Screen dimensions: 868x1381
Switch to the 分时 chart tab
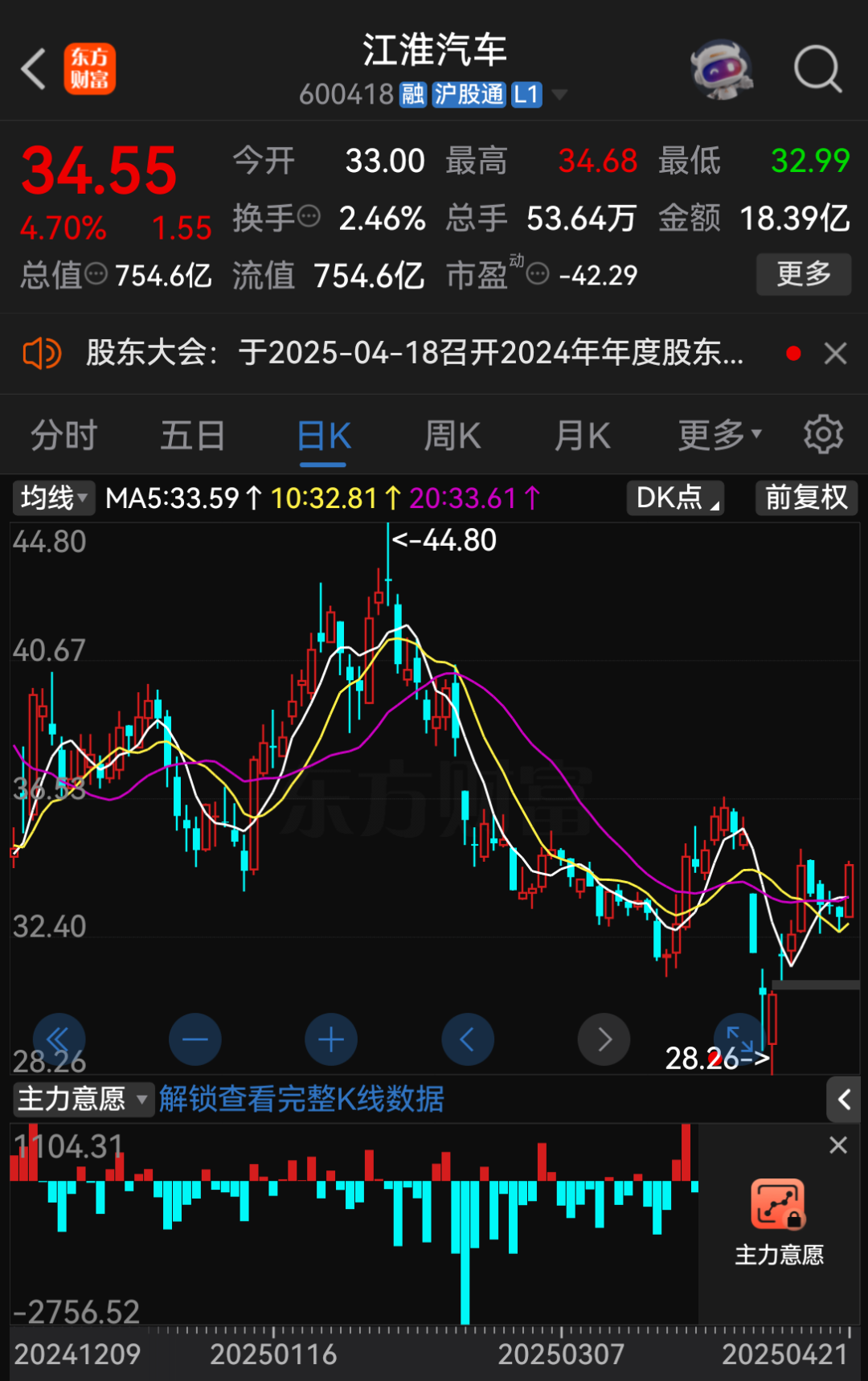63,436
